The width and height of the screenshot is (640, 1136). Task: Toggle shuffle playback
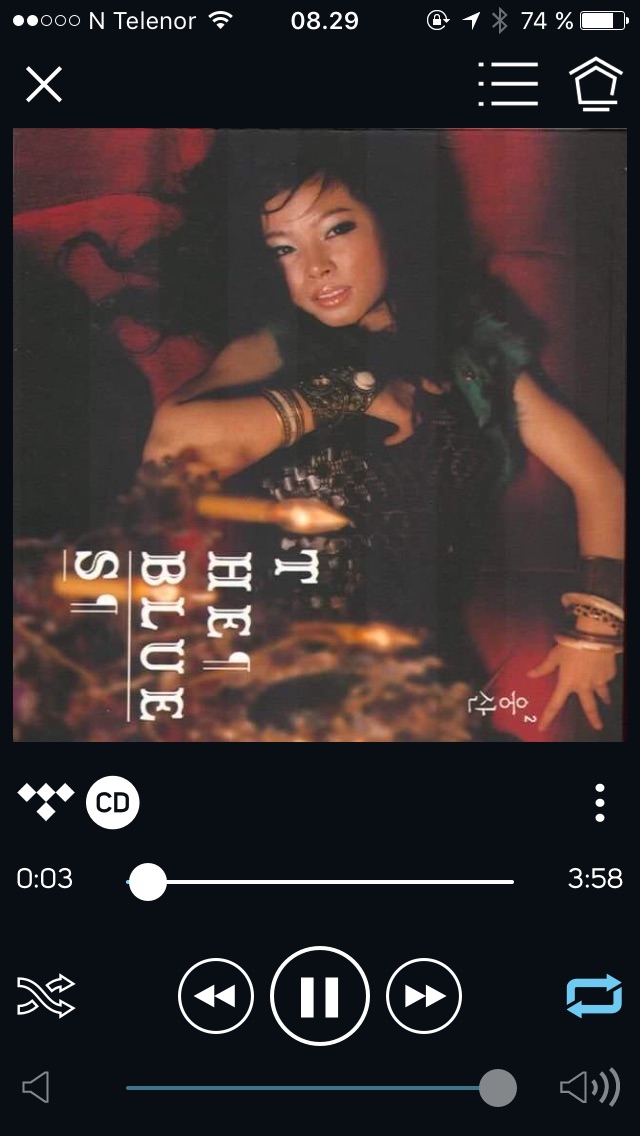pyautogui.click(x=46, y=996)
